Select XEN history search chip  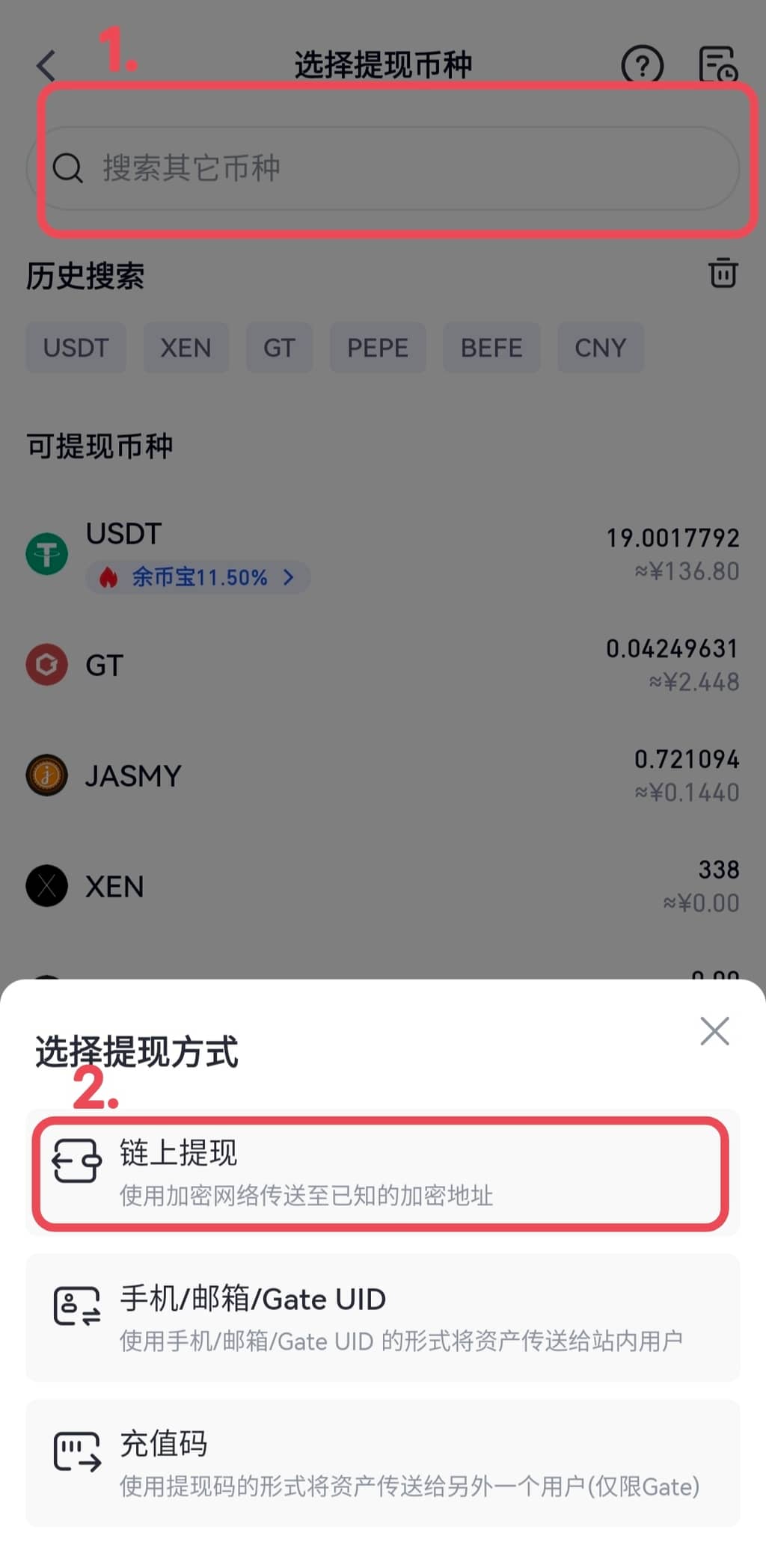coord(186,348)
